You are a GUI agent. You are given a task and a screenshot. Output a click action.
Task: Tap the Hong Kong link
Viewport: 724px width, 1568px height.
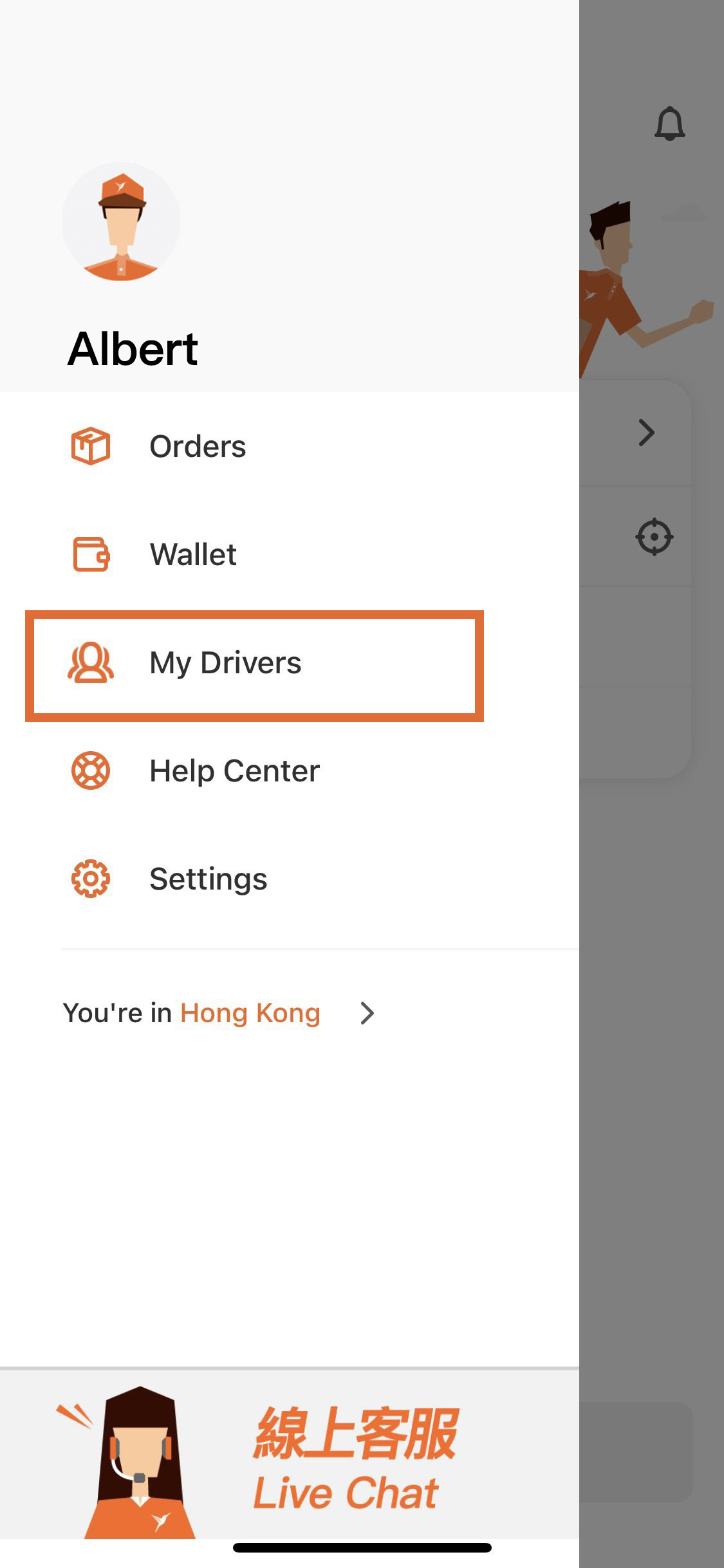click(249, 1011)
